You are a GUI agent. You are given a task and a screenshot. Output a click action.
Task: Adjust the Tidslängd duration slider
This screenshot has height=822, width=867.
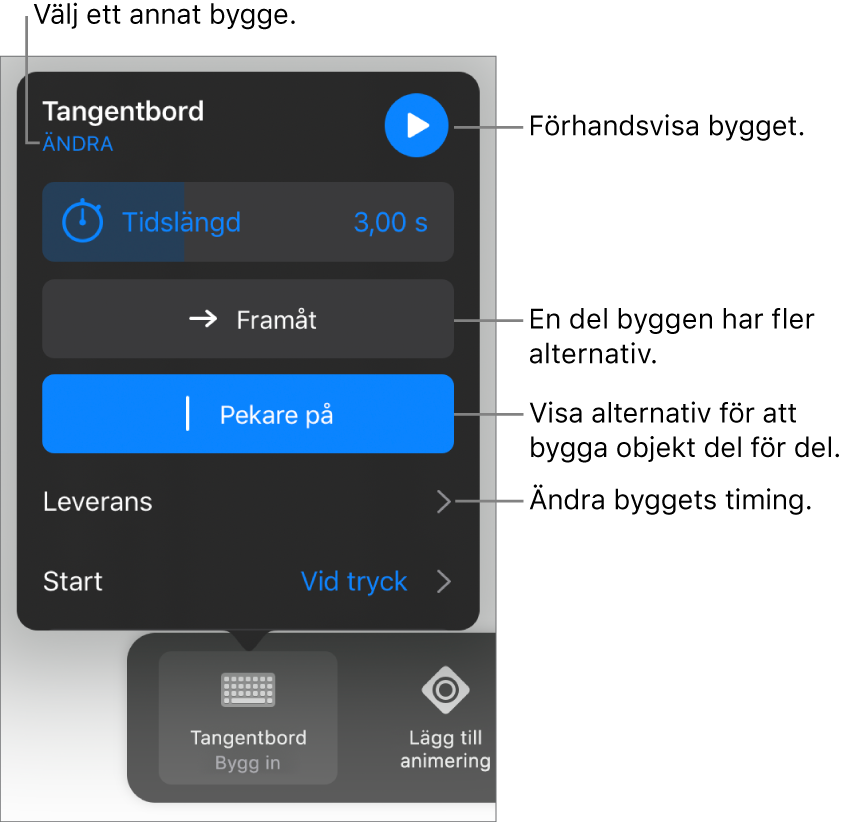[248, 222]
